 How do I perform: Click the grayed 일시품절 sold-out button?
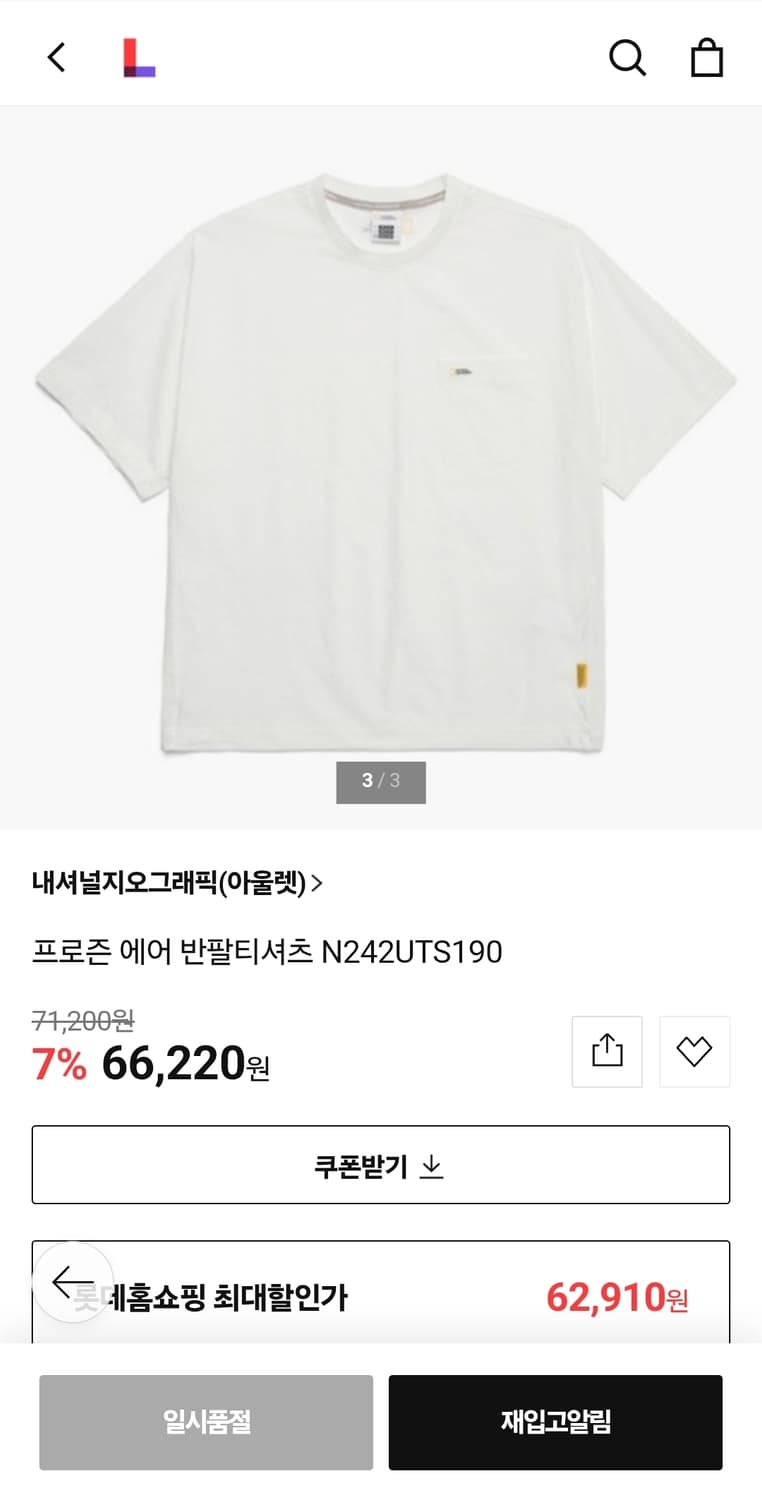(206, 1422)
